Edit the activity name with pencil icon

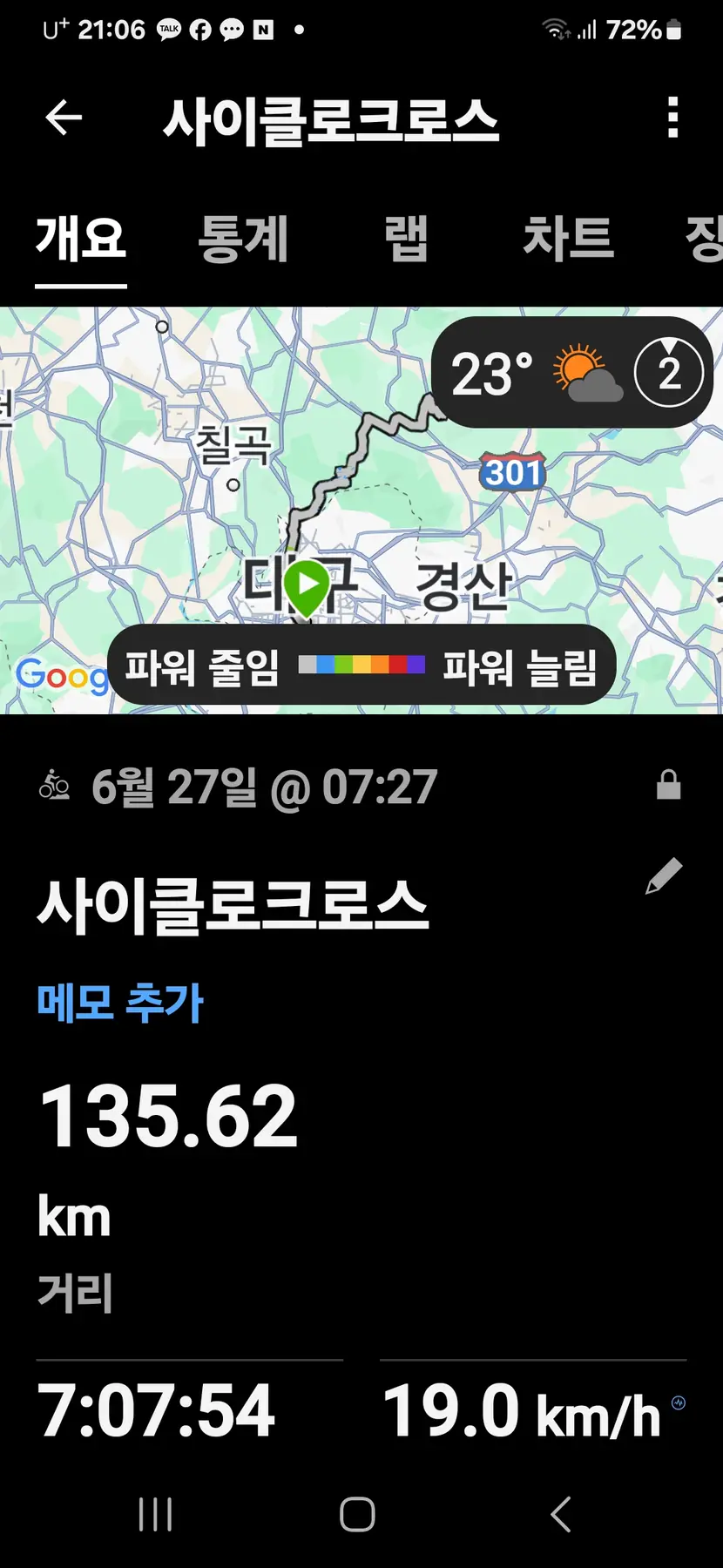click(x=663, y=876)
